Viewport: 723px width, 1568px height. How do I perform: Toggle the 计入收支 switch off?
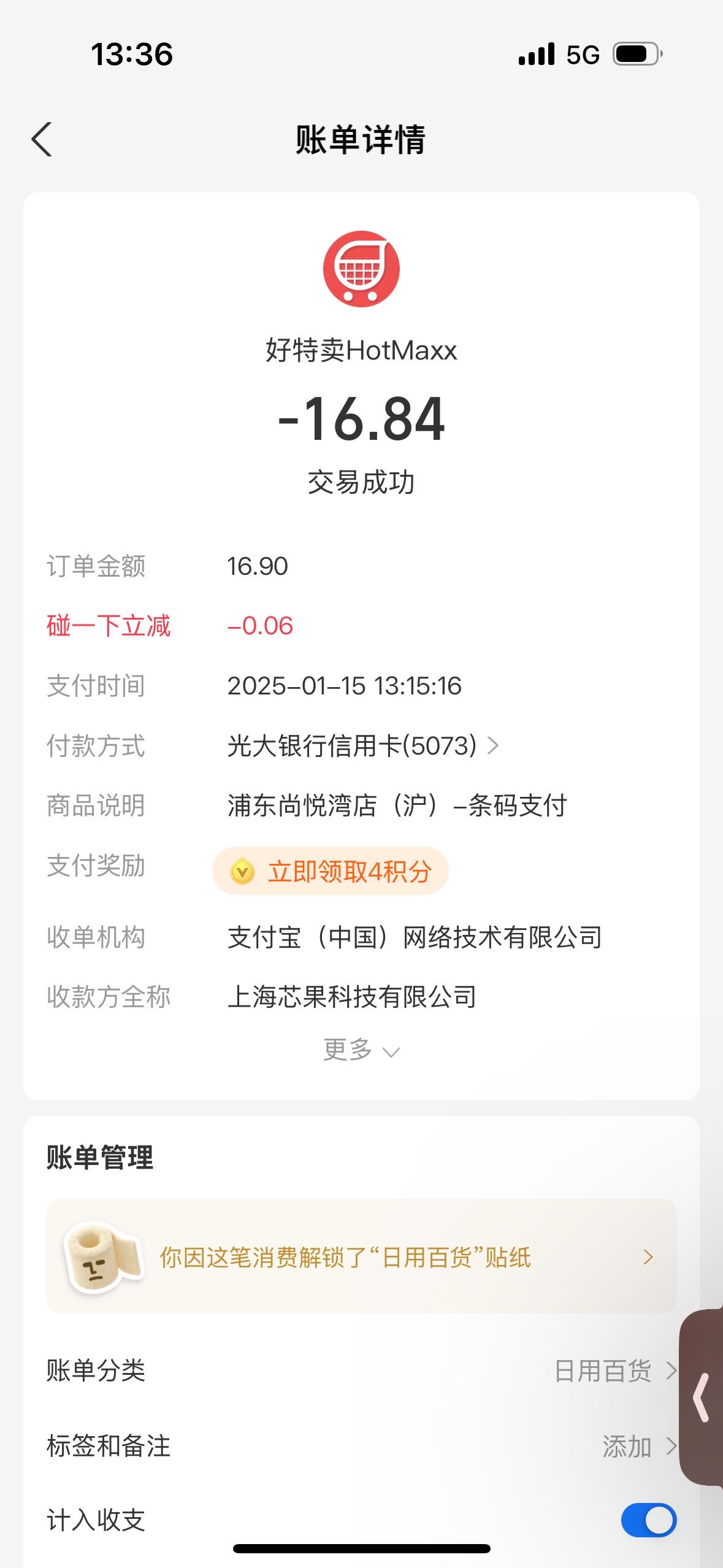pyautogui.click(x=648, y=1520)
